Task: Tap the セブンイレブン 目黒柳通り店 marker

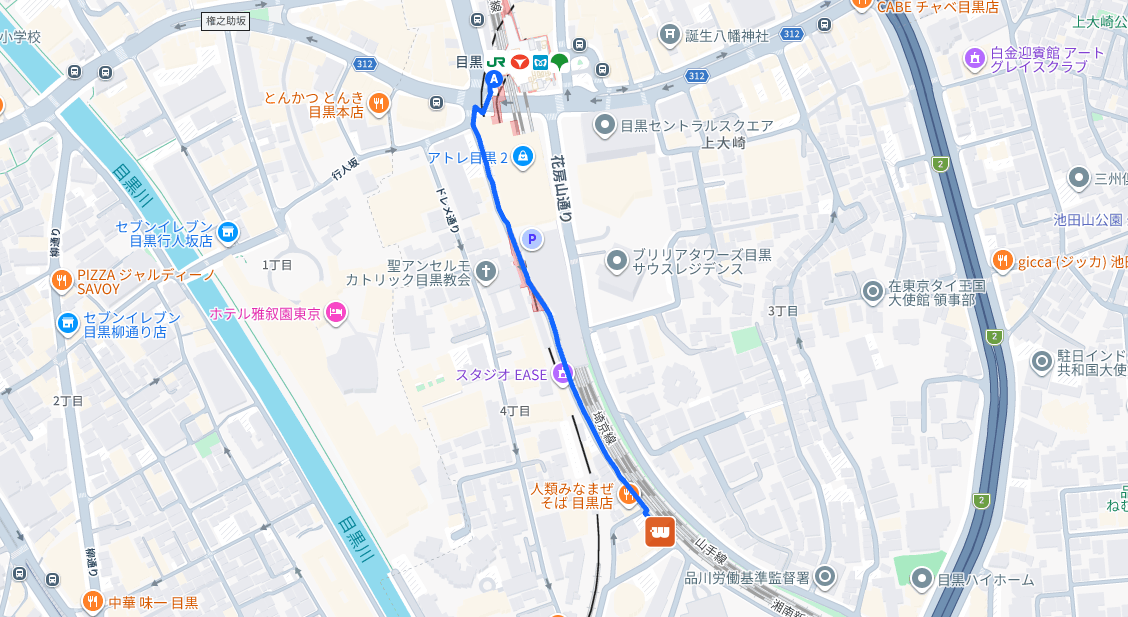Action: [x=67, y=324]
